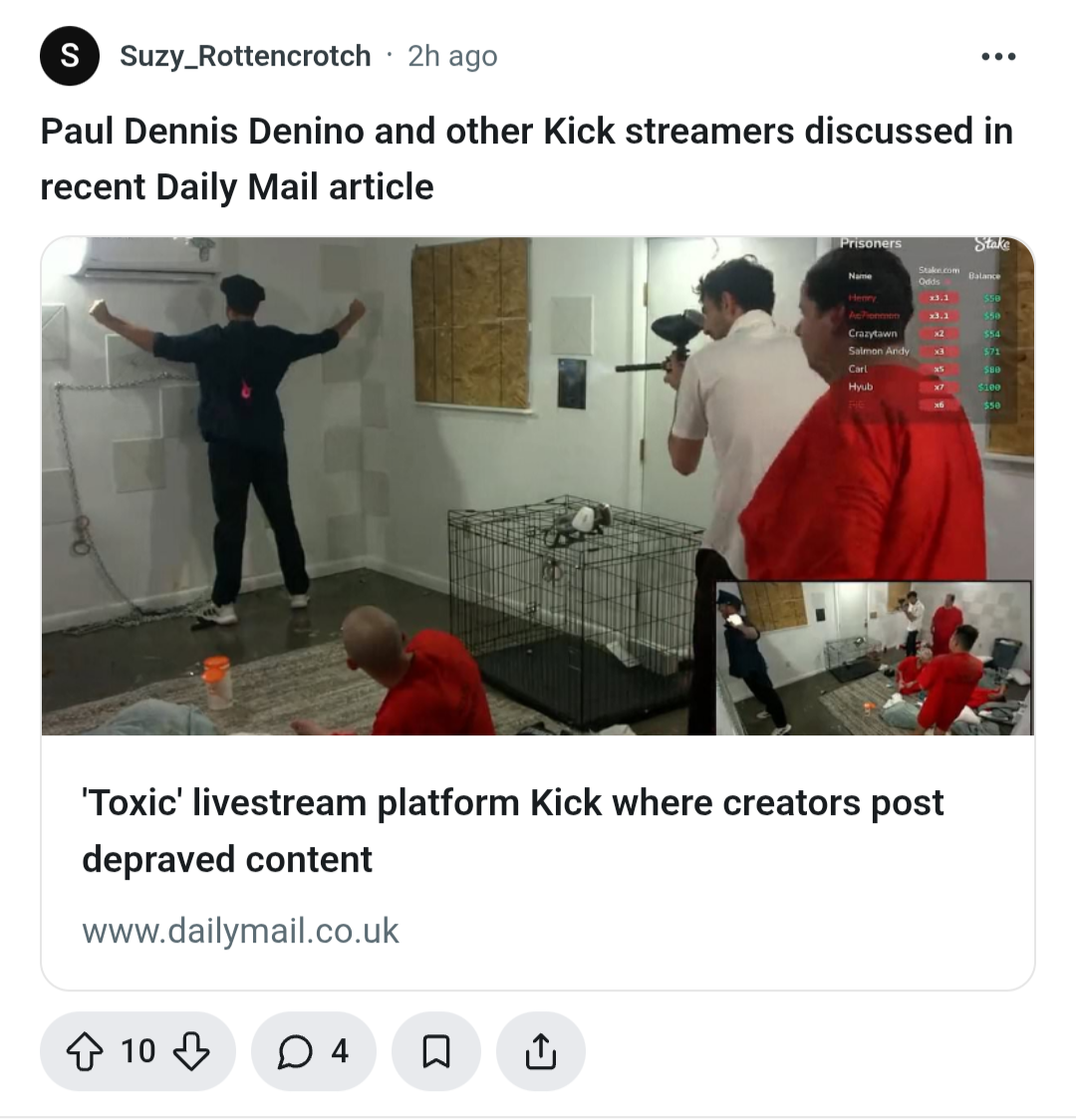Share this post
Viewport: 1076px width, 1120px height.
pyautogui.click(x=539, y=1050)
